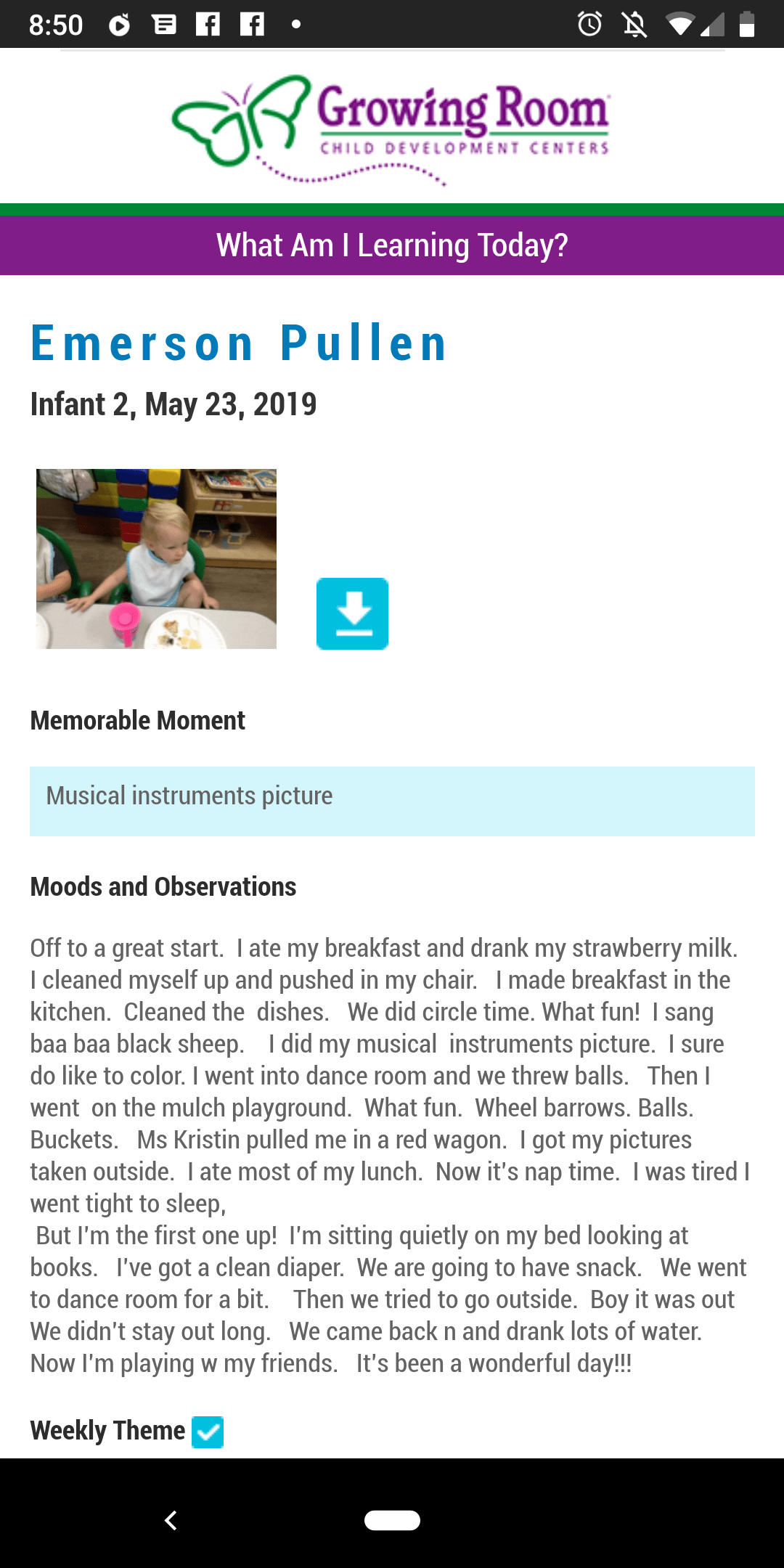Tap the home pill in navigation bar
Image resolution: width=784 pixels, height=1568 pixels.
tap(392, 1520)
